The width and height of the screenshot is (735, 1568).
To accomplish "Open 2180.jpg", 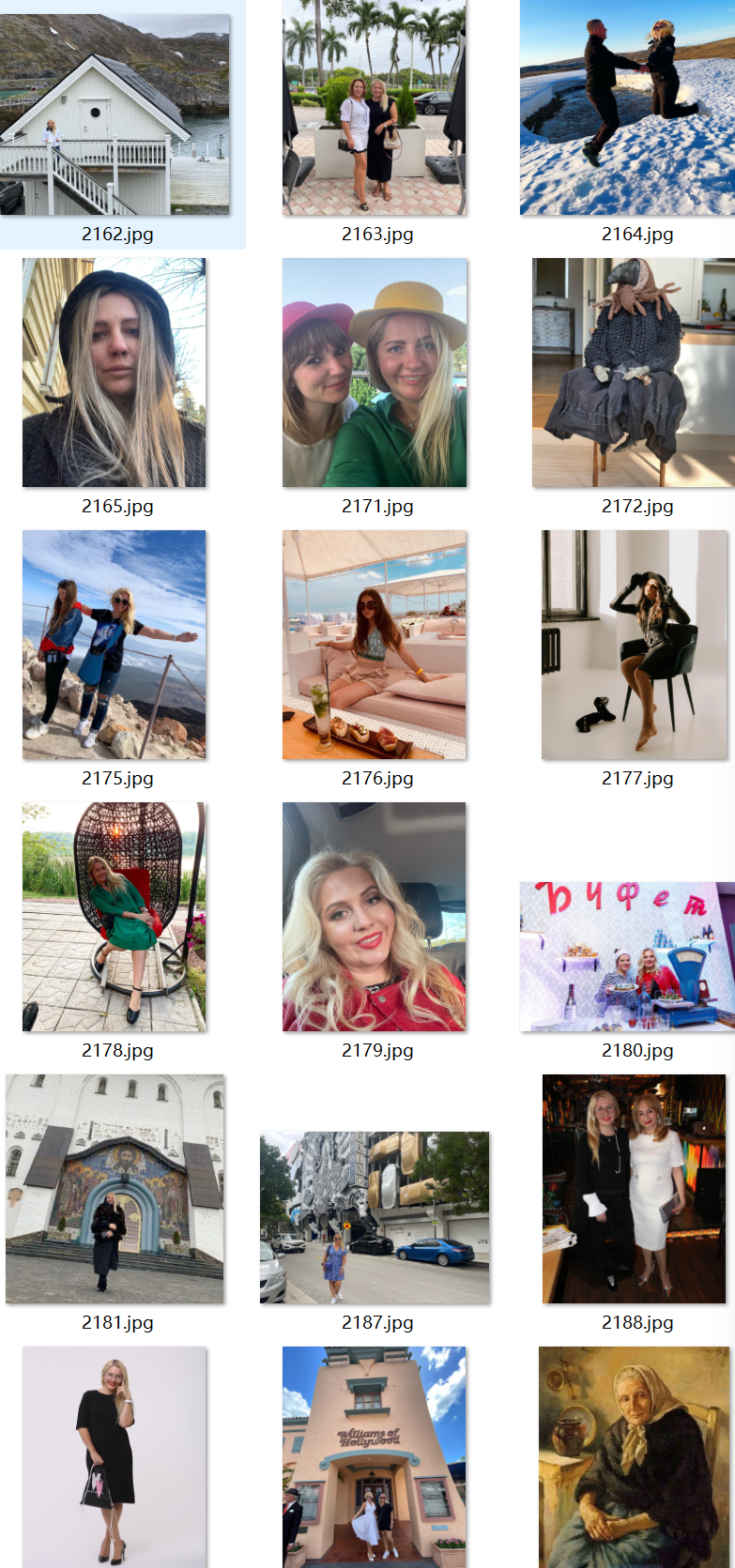I will 627,956.
